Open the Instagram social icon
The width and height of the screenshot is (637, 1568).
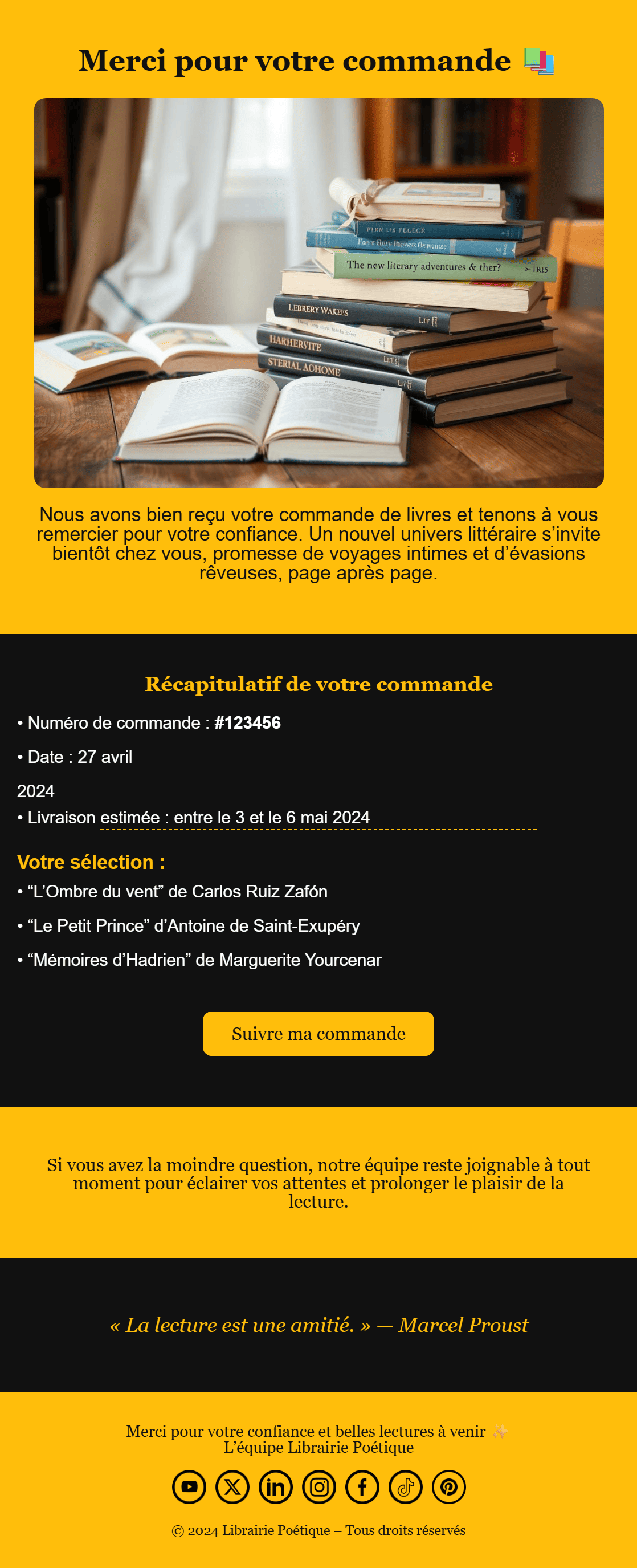[319, 1487]
